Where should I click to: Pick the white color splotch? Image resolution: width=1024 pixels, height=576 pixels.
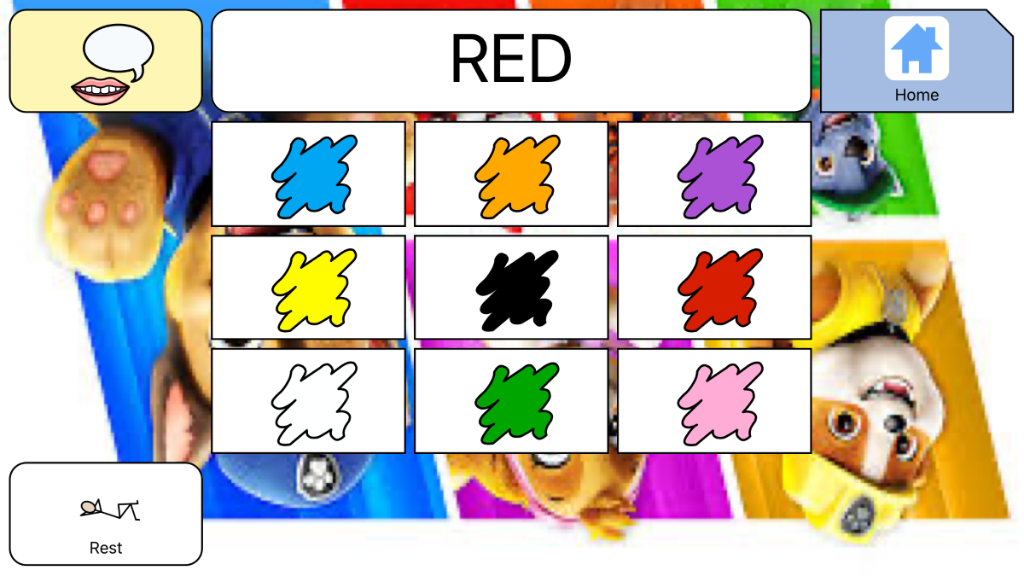pos(308,401)
